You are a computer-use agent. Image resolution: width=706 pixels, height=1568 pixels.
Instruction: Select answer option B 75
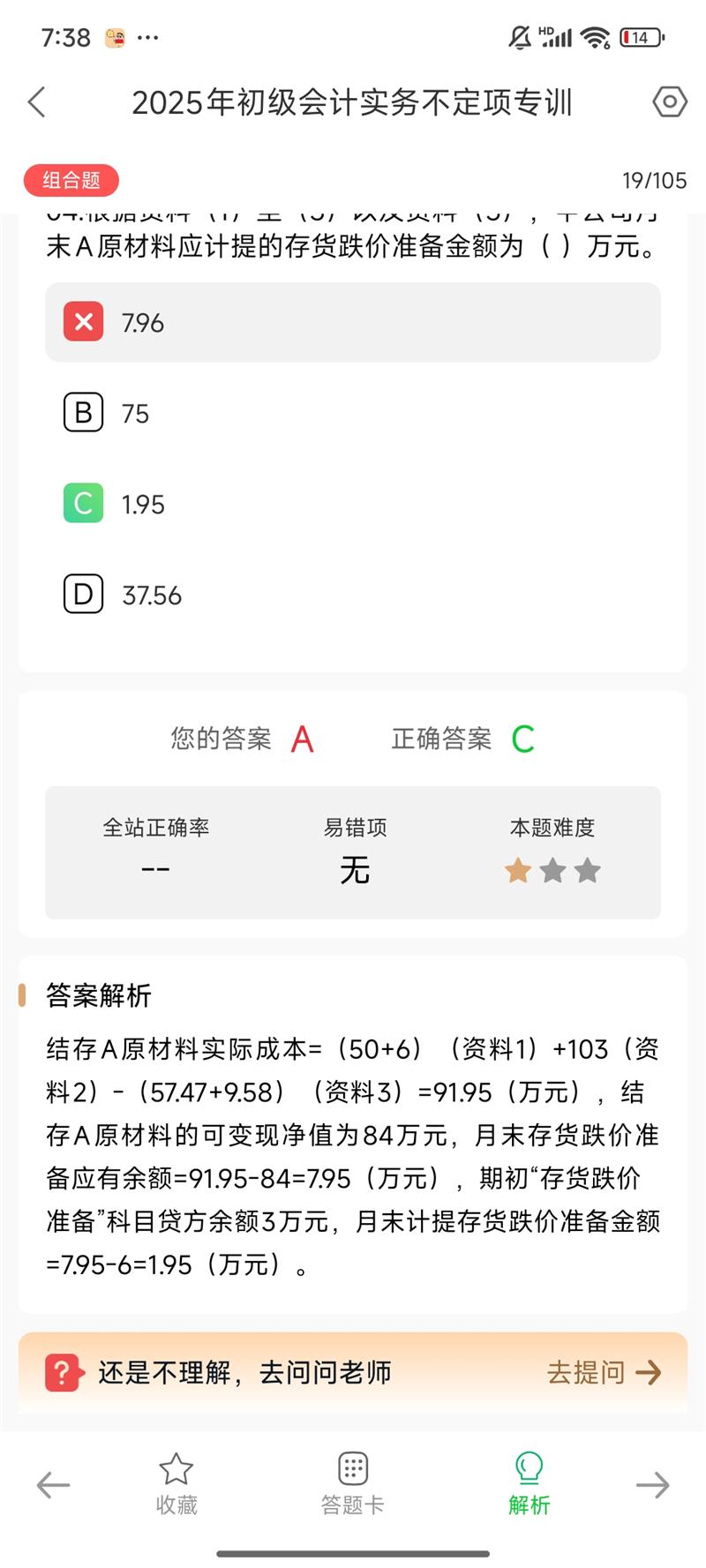(x=353, y=413)
